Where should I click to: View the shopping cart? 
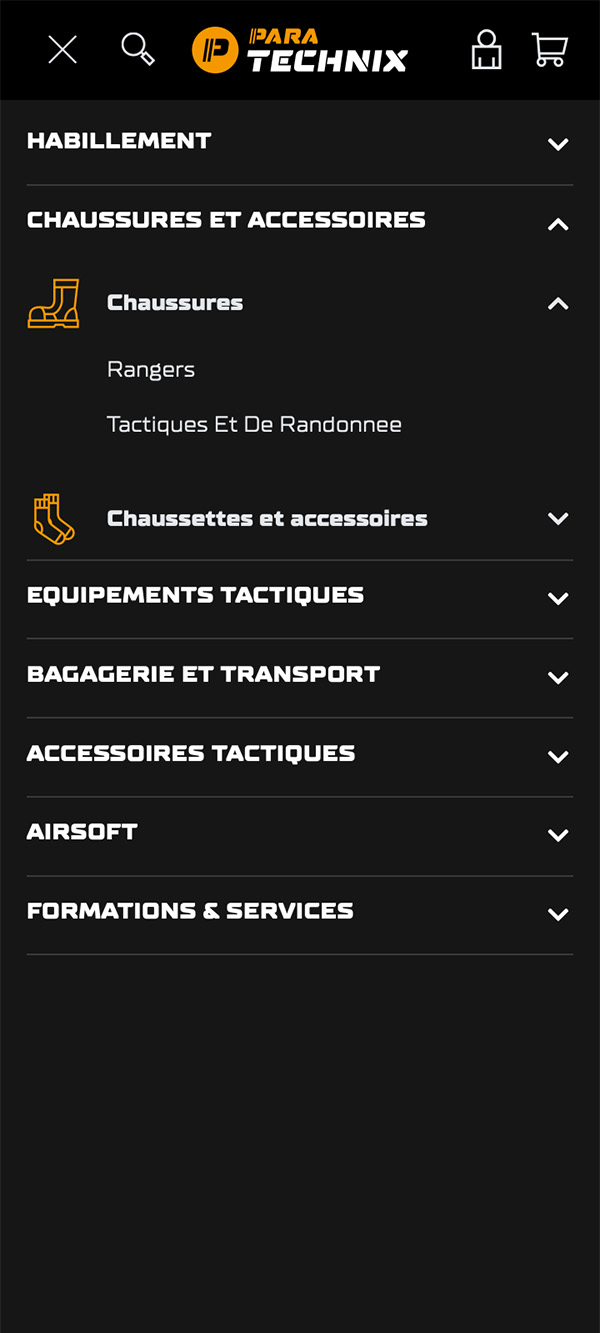[550, 50]
